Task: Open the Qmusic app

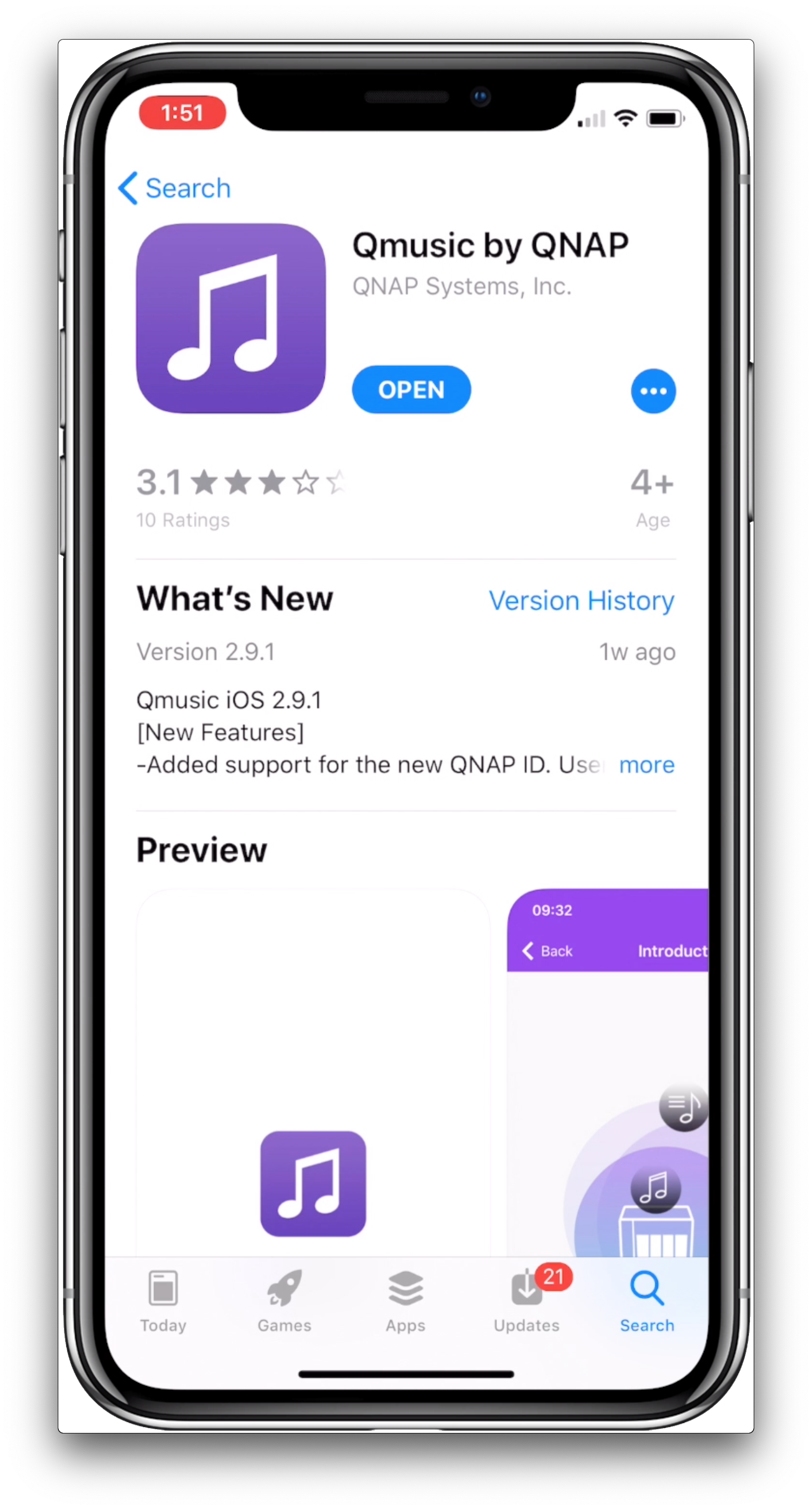Action: point(411,390)
